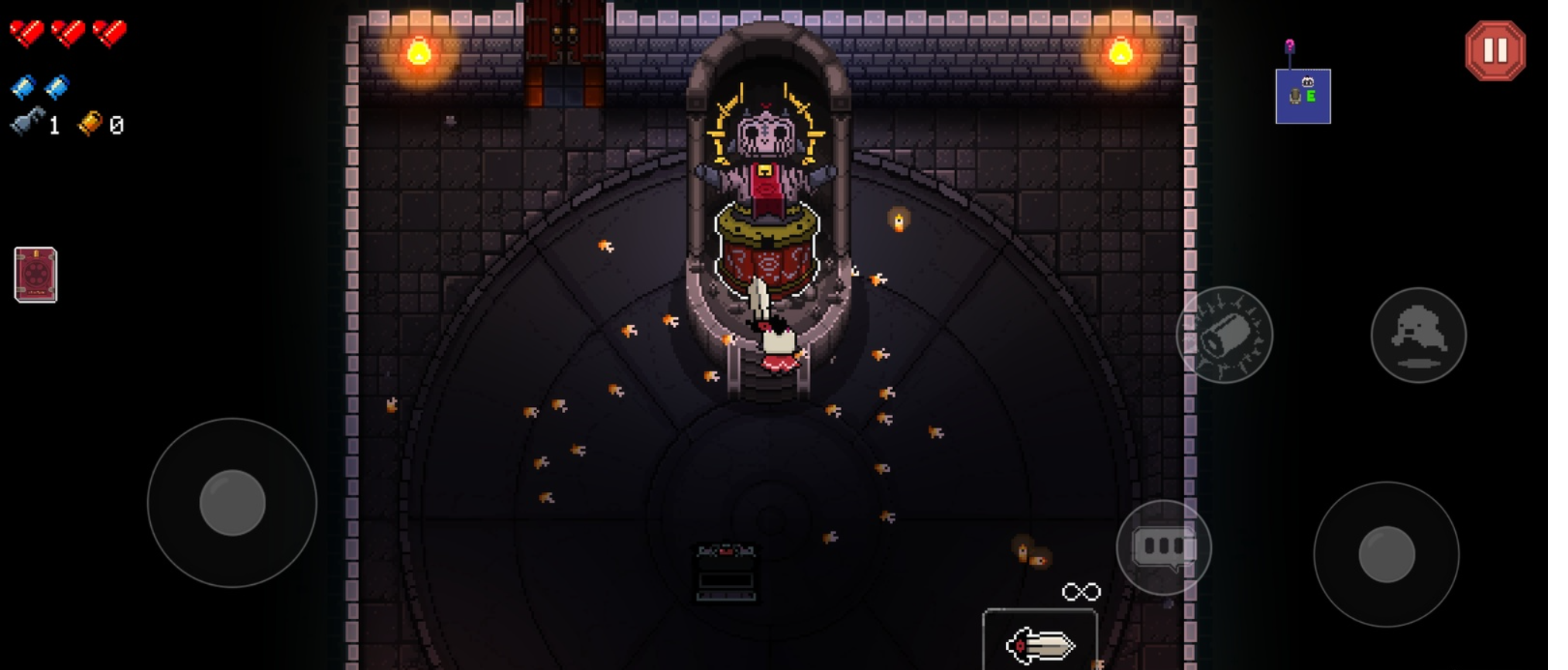Tap the left movement joystick
Image resolution: width=1568 pixels, height=670 pixels.
coord(232,503)
